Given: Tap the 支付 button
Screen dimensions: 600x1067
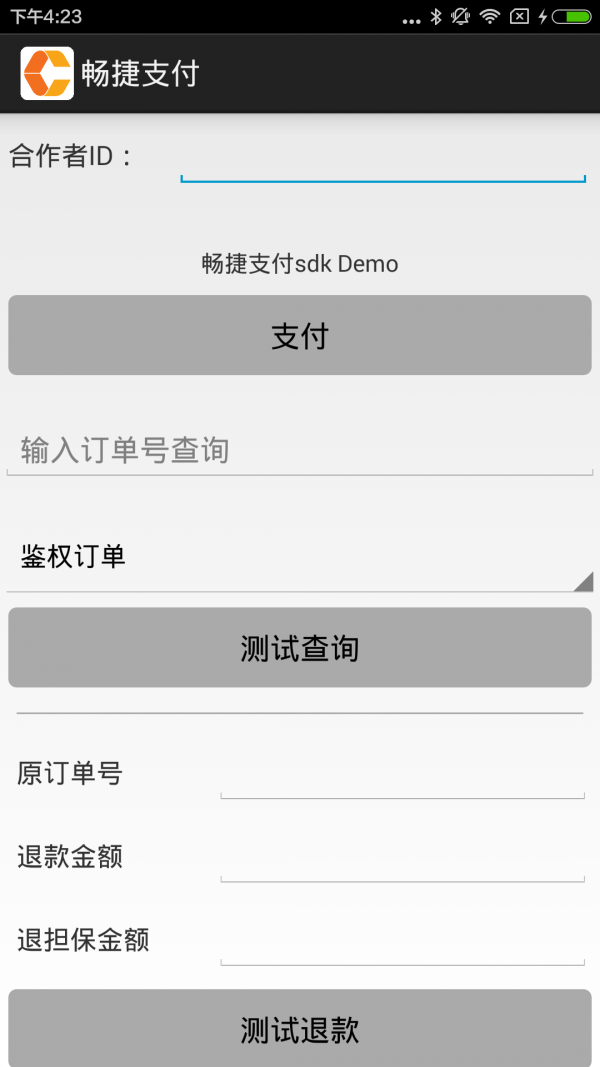Looking at the screenshot, I should coord(300,336).
